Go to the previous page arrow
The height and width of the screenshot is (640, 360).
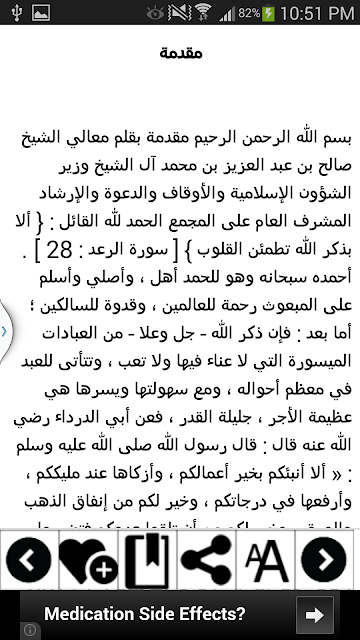click(29, 560)
